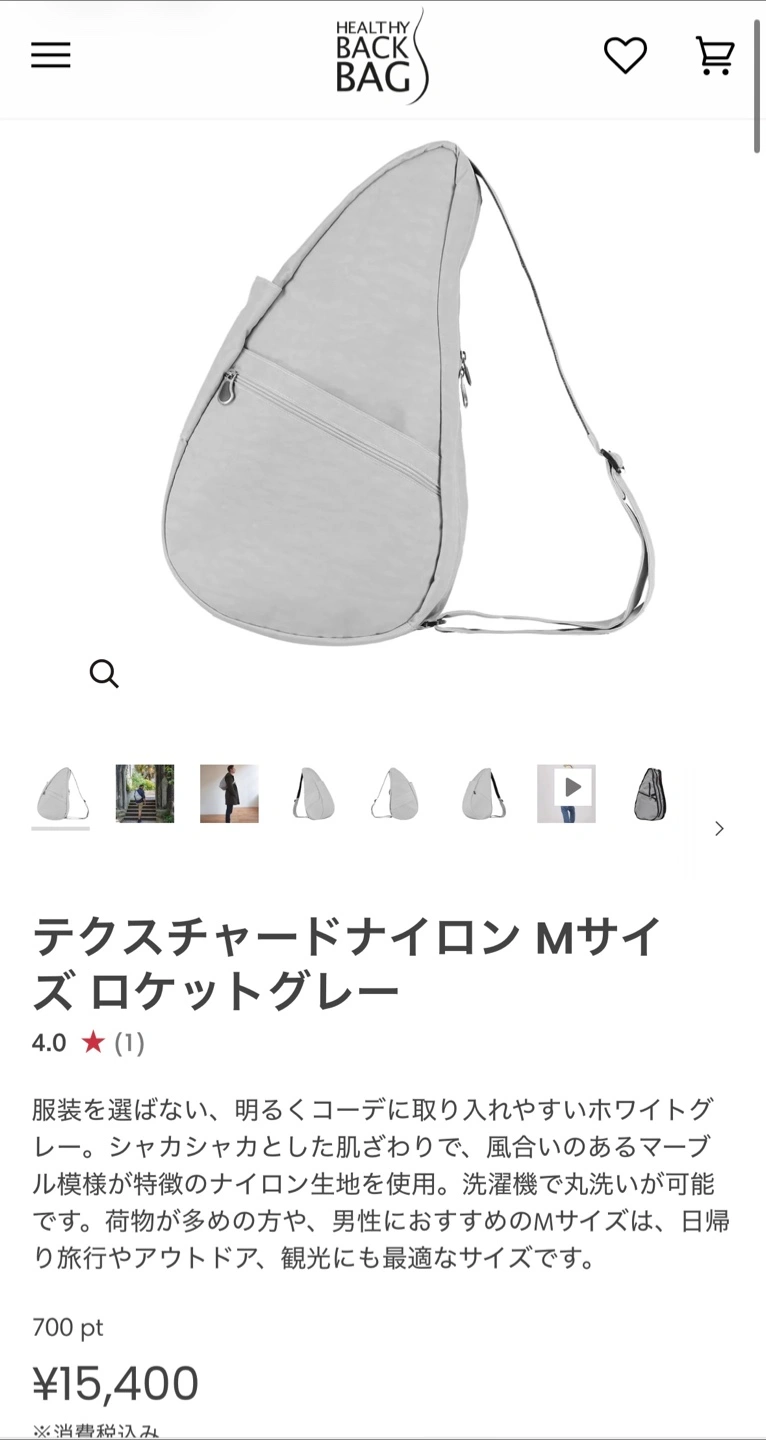This screenshot has height=1440, width=766.
Task: Open the 4.0 star rating reviews
Action: [x=88, y=1043]
